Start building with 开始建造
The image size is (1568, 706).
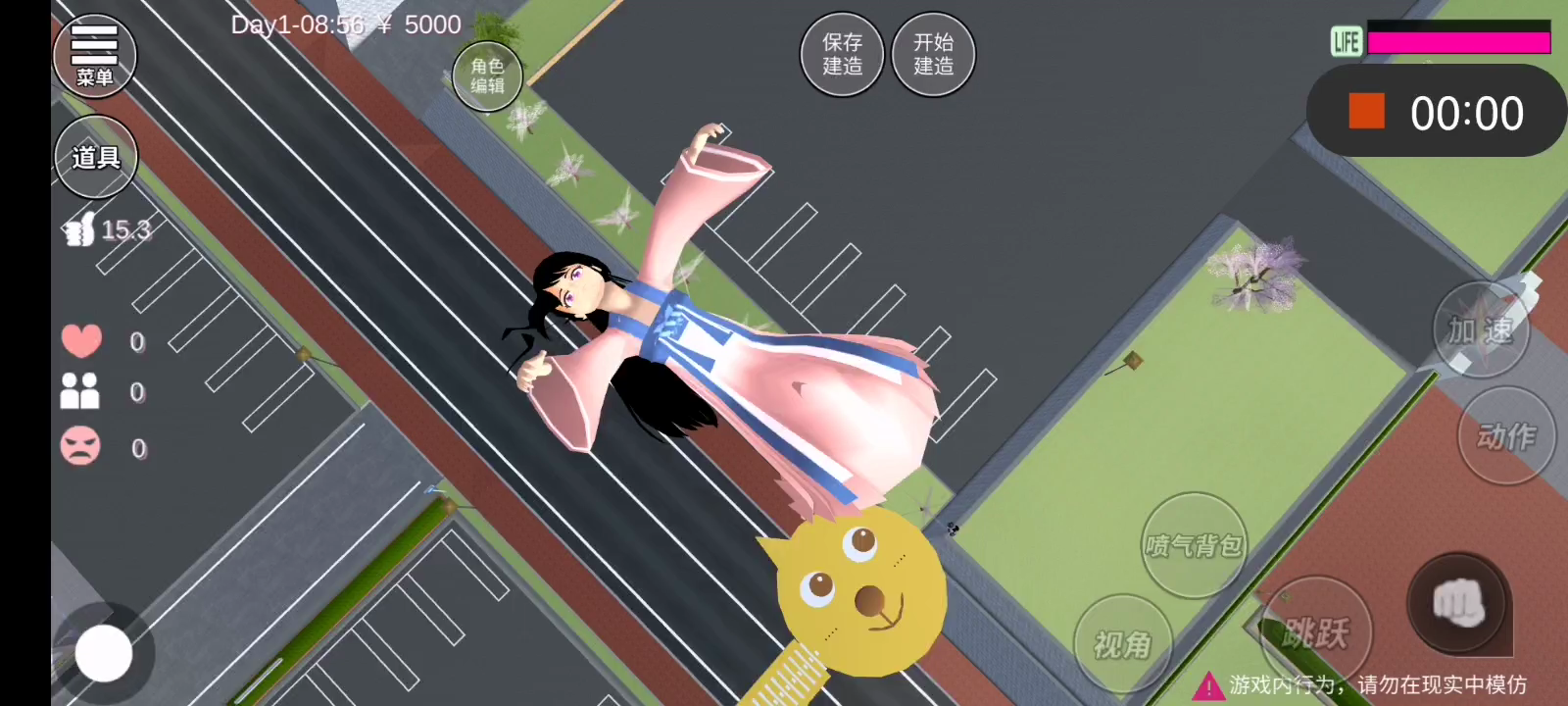(933, 55)
